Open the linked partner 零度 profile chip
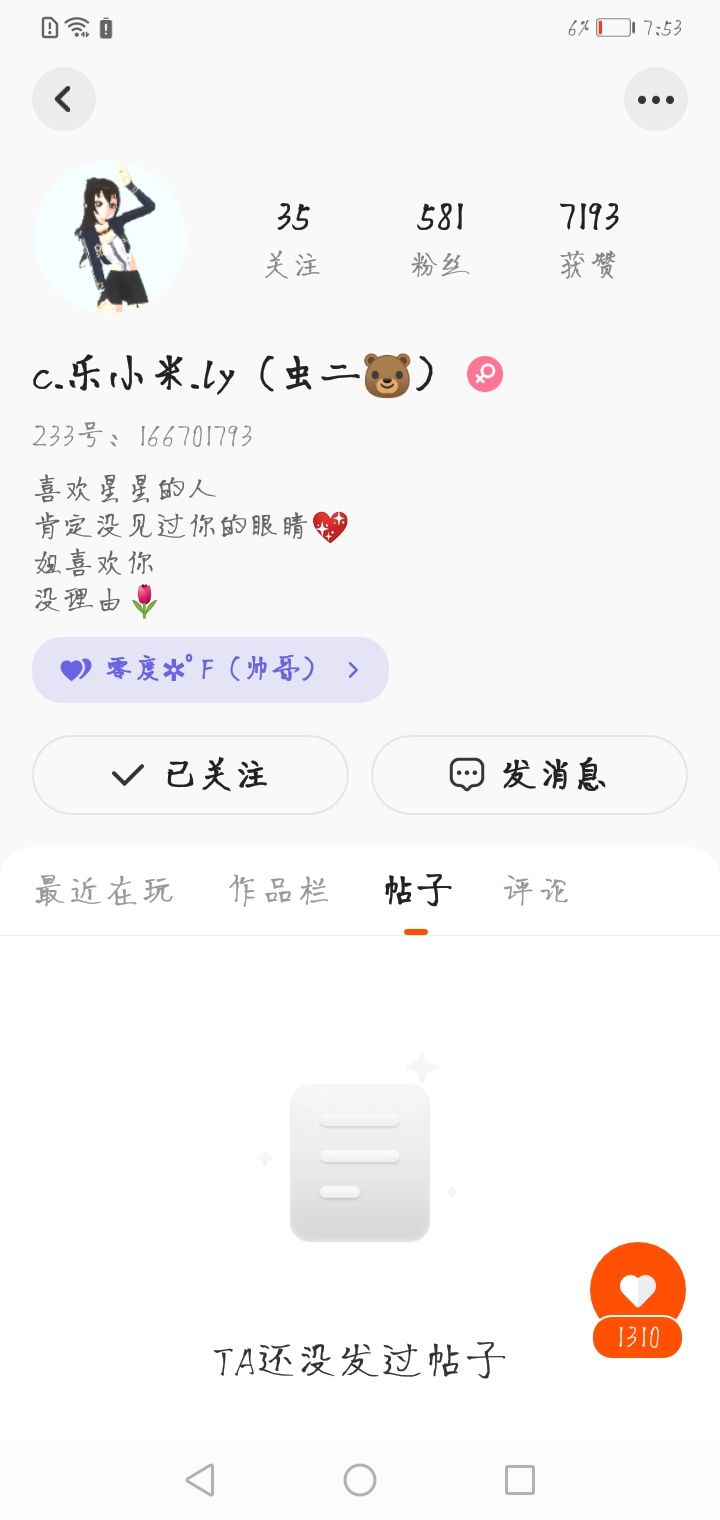The height and width of the screenshot is (1520, 720). point(210,670)
